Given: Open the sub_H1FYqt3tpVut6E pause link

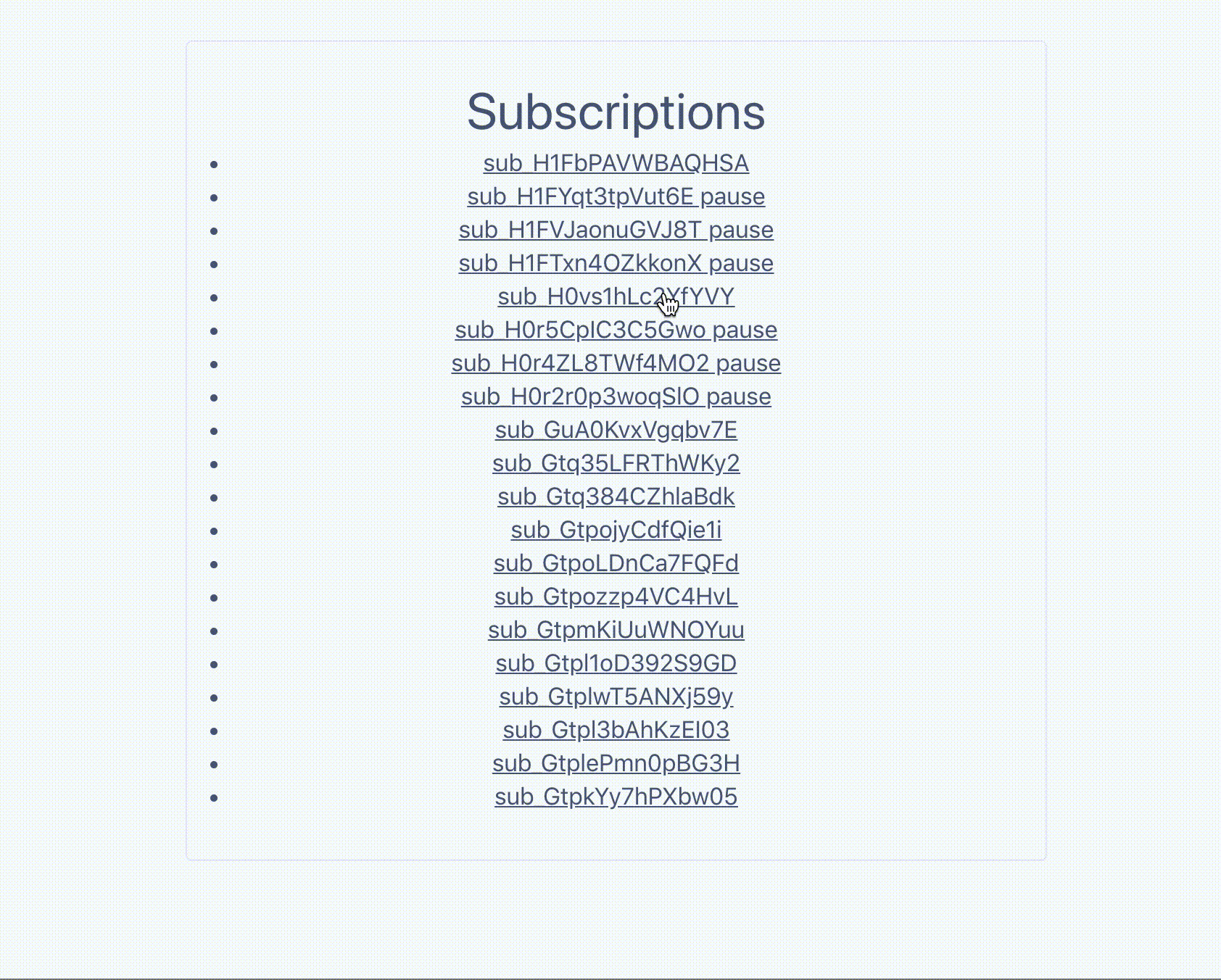Looking at the screenshot, I should tap(616, 196).
